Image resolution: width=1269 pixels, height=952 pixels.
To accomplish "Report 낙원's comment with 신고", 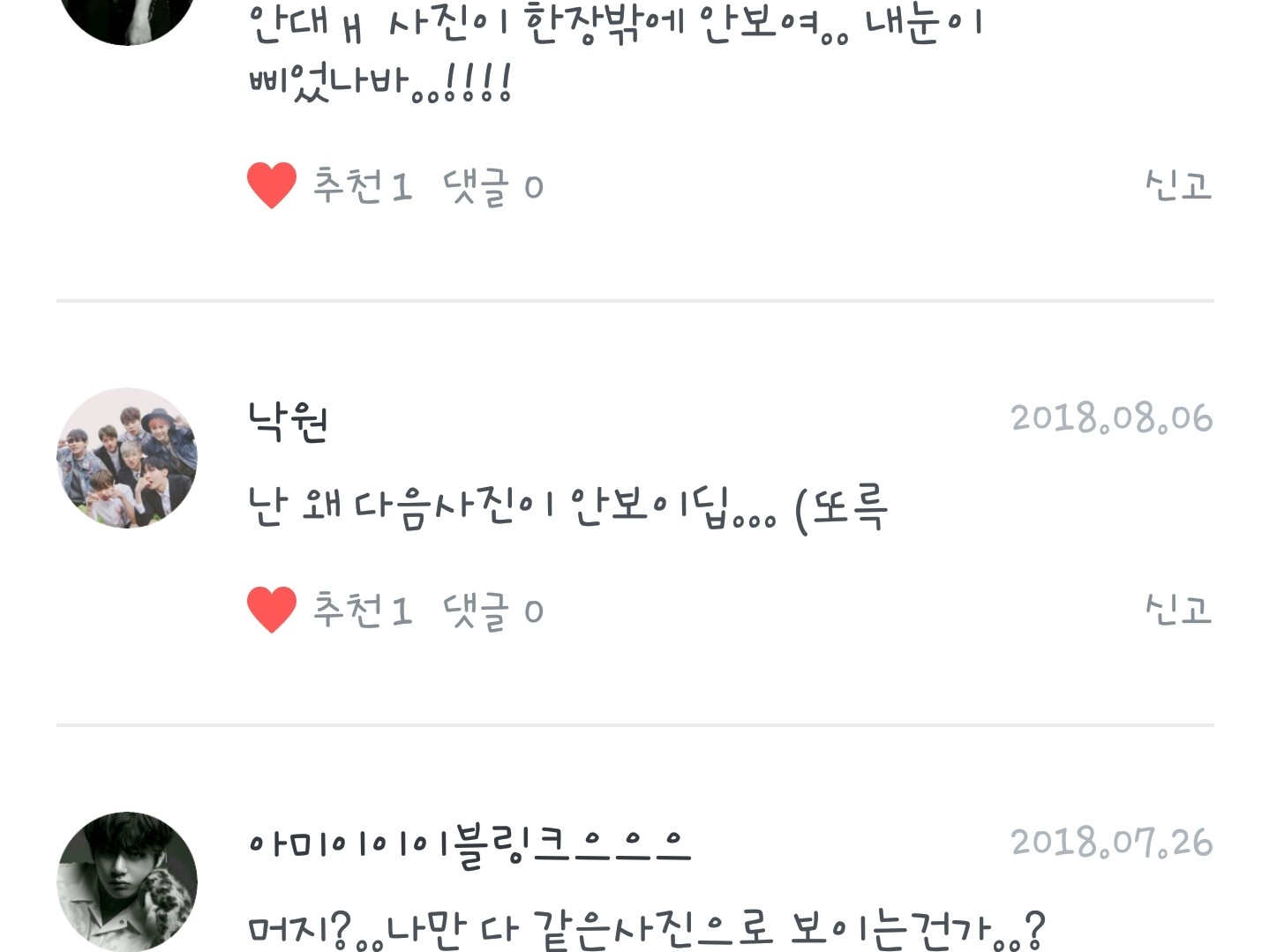I will (1178, 610).
